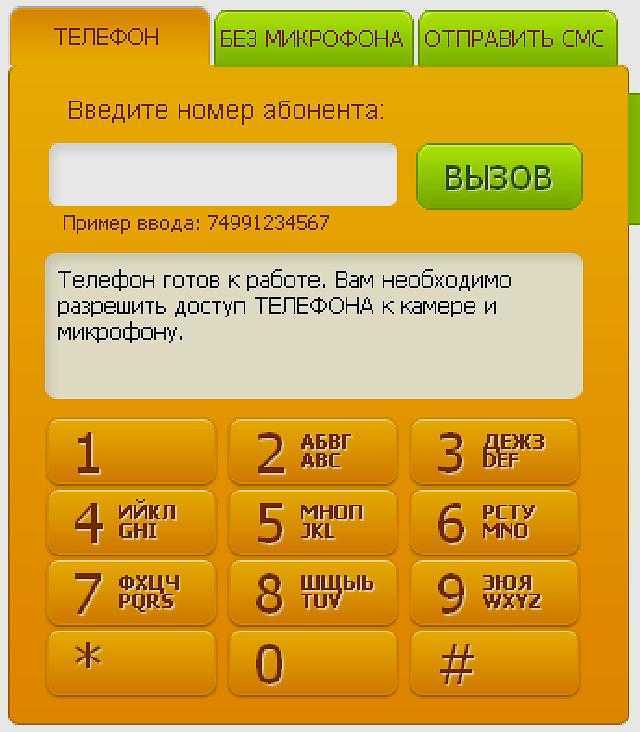Open the БЕЗ МИКРОФОНА tab
The height and width of the screenshot is (732, 640).
click(x=311, y=39)
